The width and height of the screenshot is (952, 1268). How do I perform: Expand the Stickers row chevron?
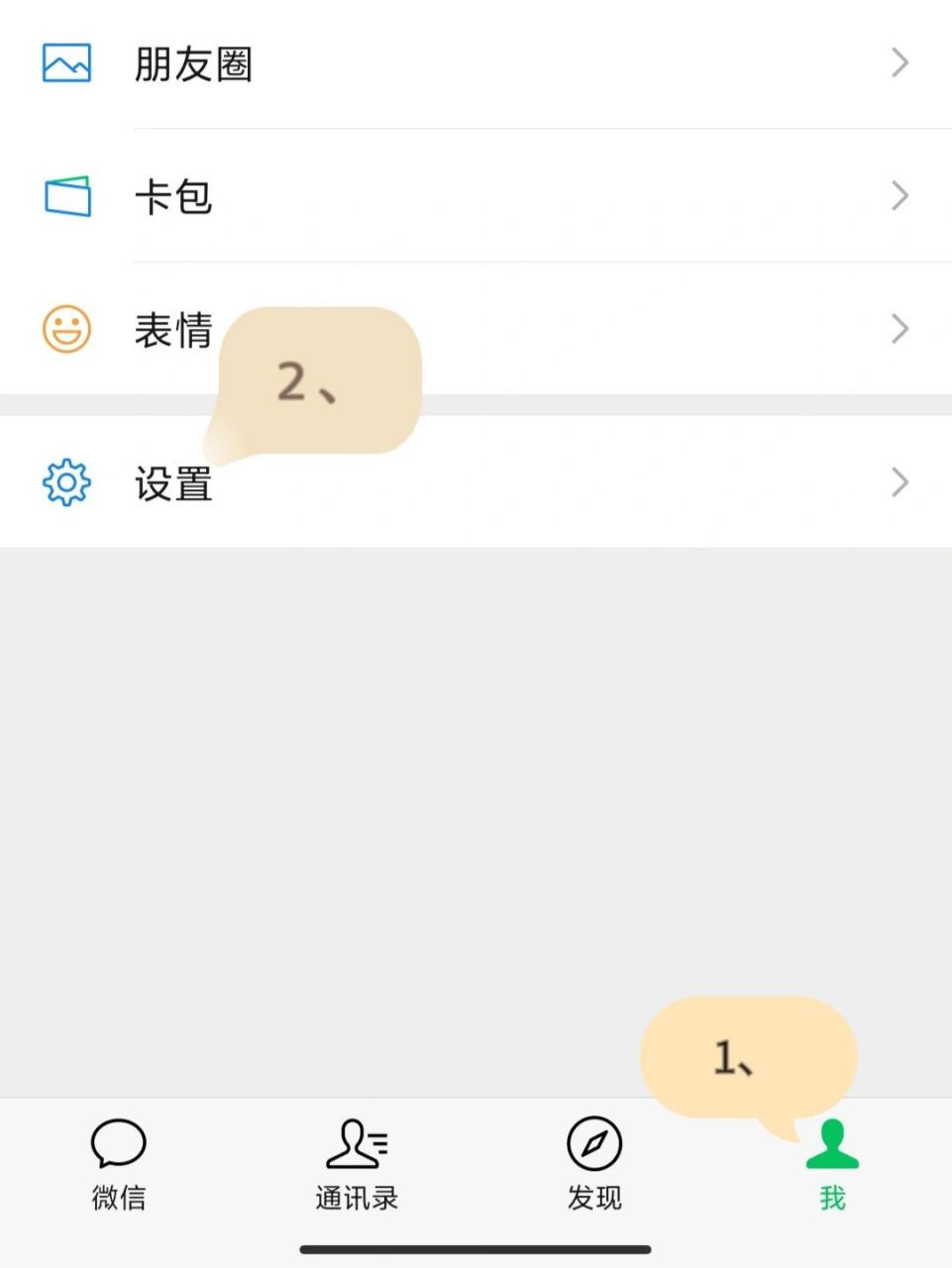899,328
